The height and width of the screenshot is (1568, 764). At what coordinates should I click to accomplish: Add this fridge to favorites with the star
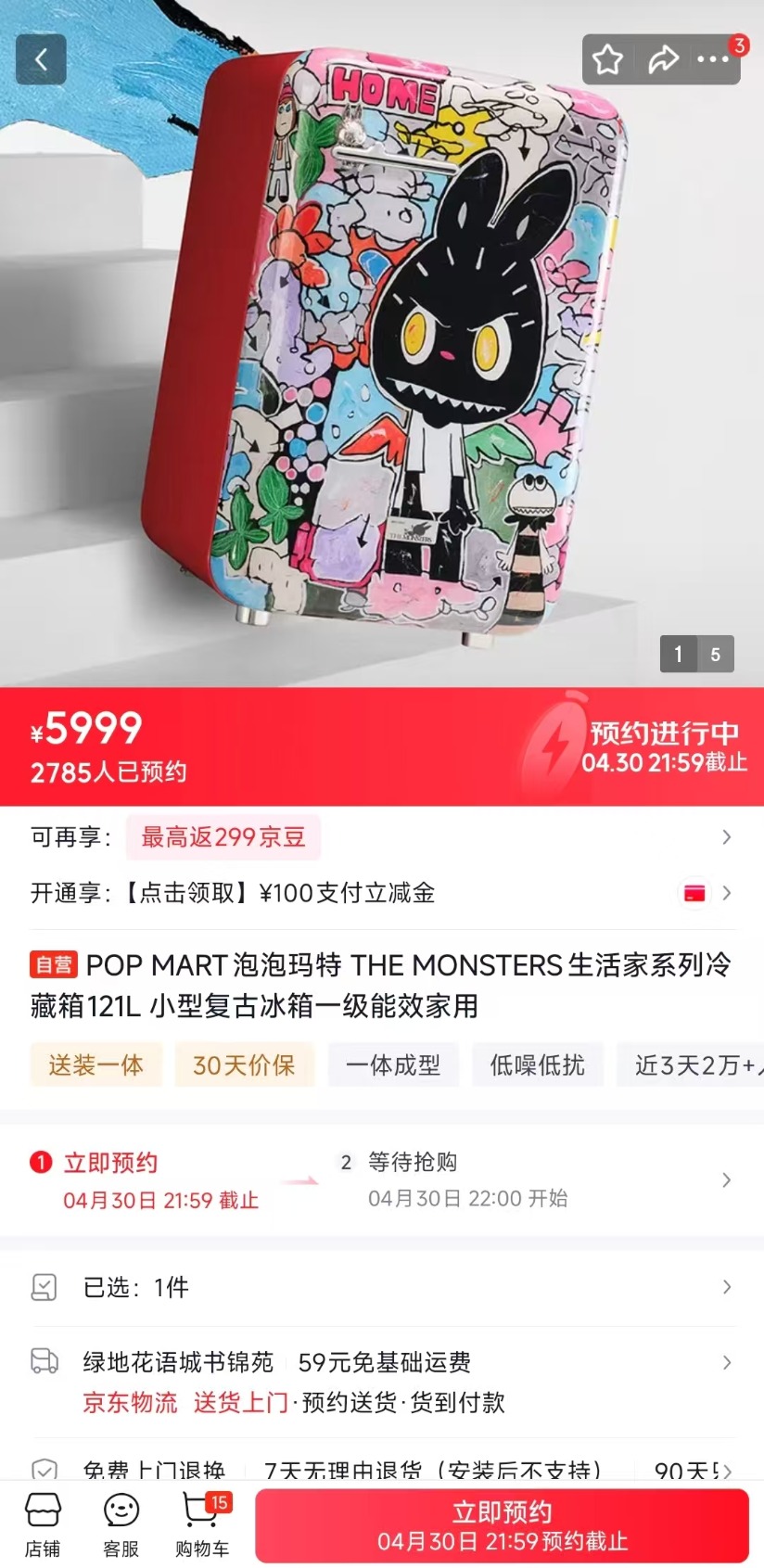[x=608, y=59]
